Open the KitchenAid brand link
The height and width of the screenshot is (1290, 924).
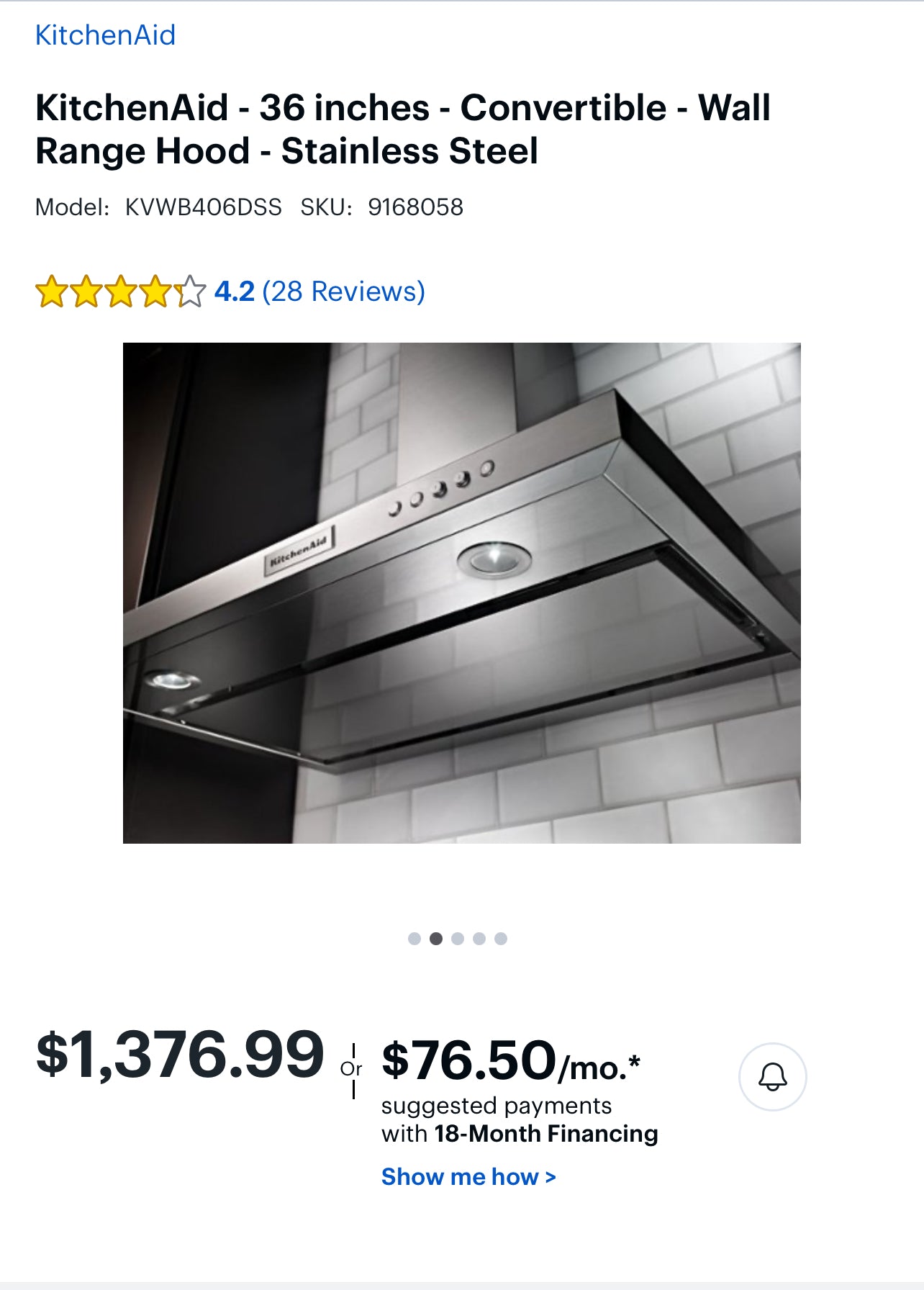(x=105, y=35)
